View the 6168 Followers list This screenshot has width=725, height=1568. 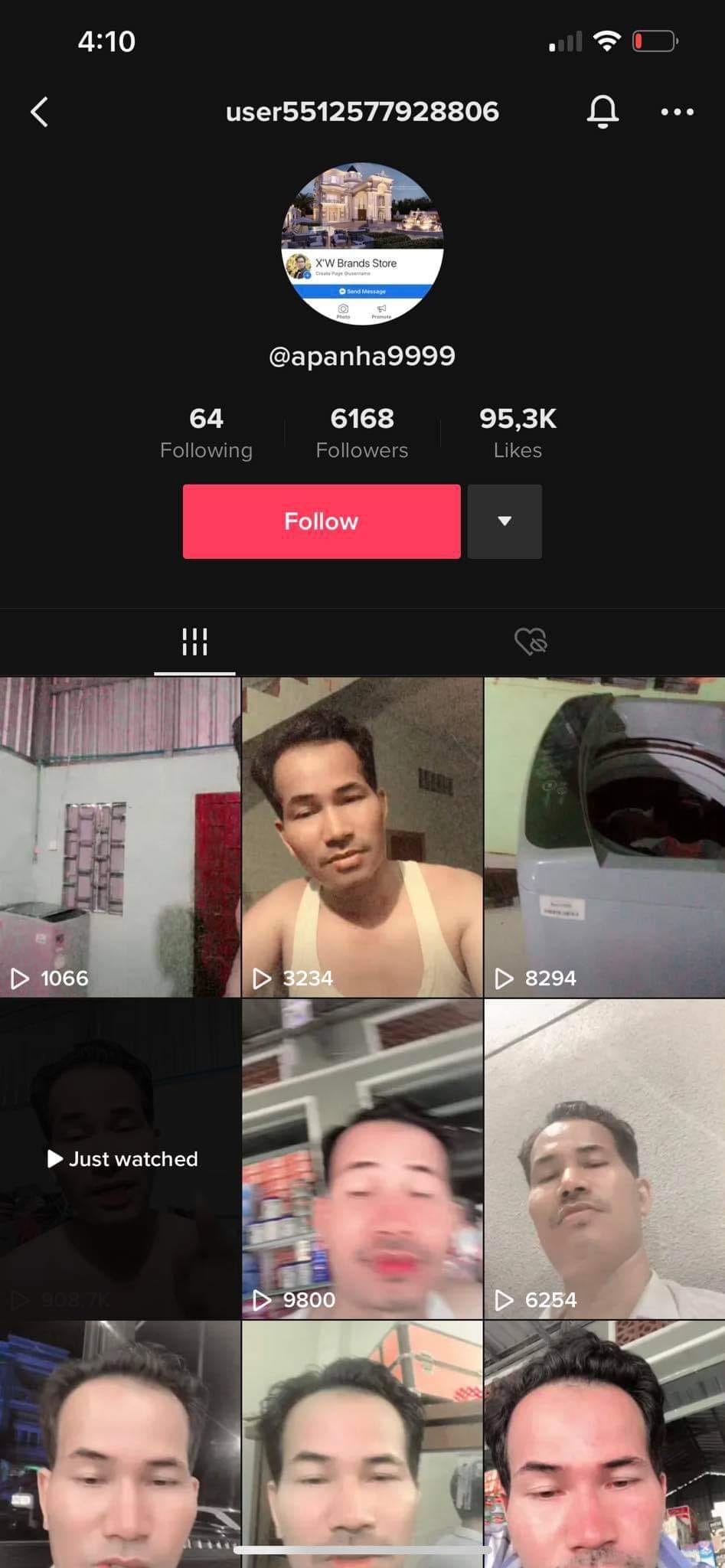coord(362,433)
